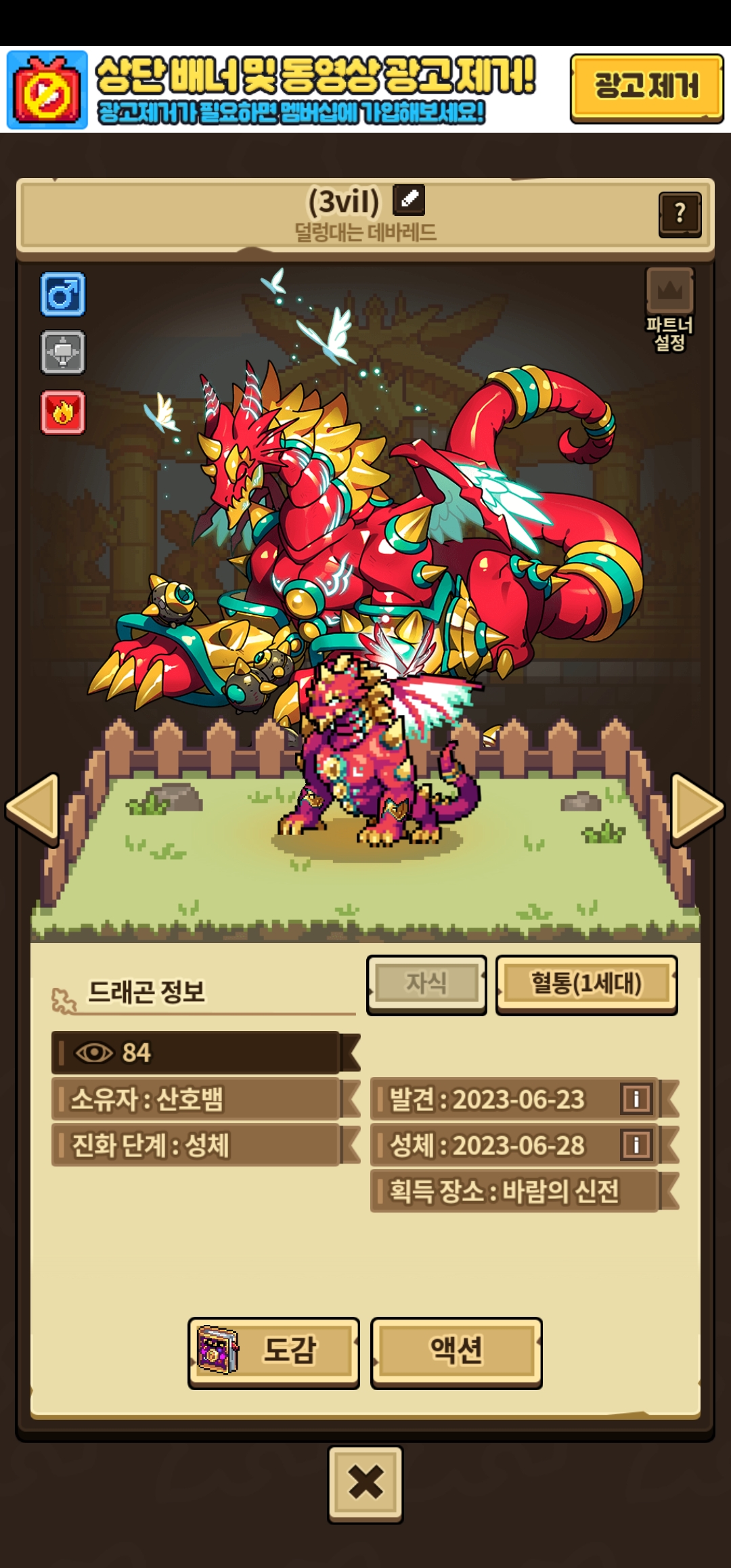The height and width of the screenshot is (1568, 731).
Task: Go to the previous dragon with the left arrow
Action: tap(32, 809)
